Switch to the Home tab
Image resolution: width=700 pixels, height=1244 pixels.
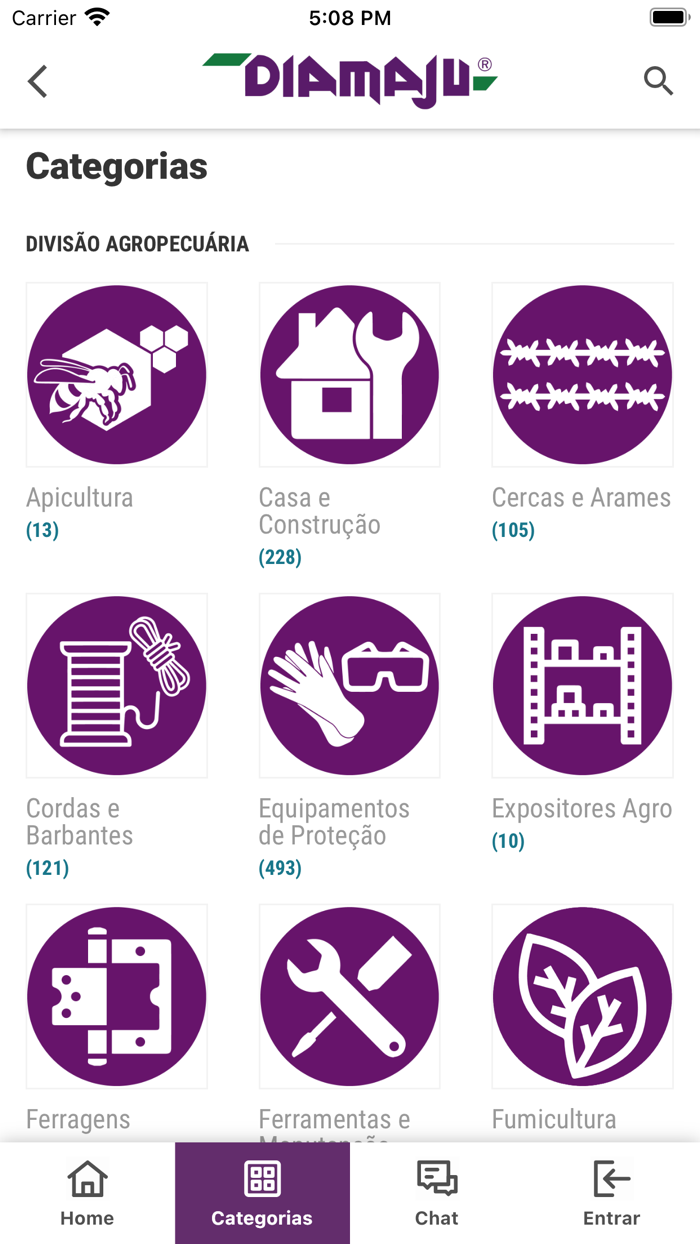click(x=87, y=1194)
